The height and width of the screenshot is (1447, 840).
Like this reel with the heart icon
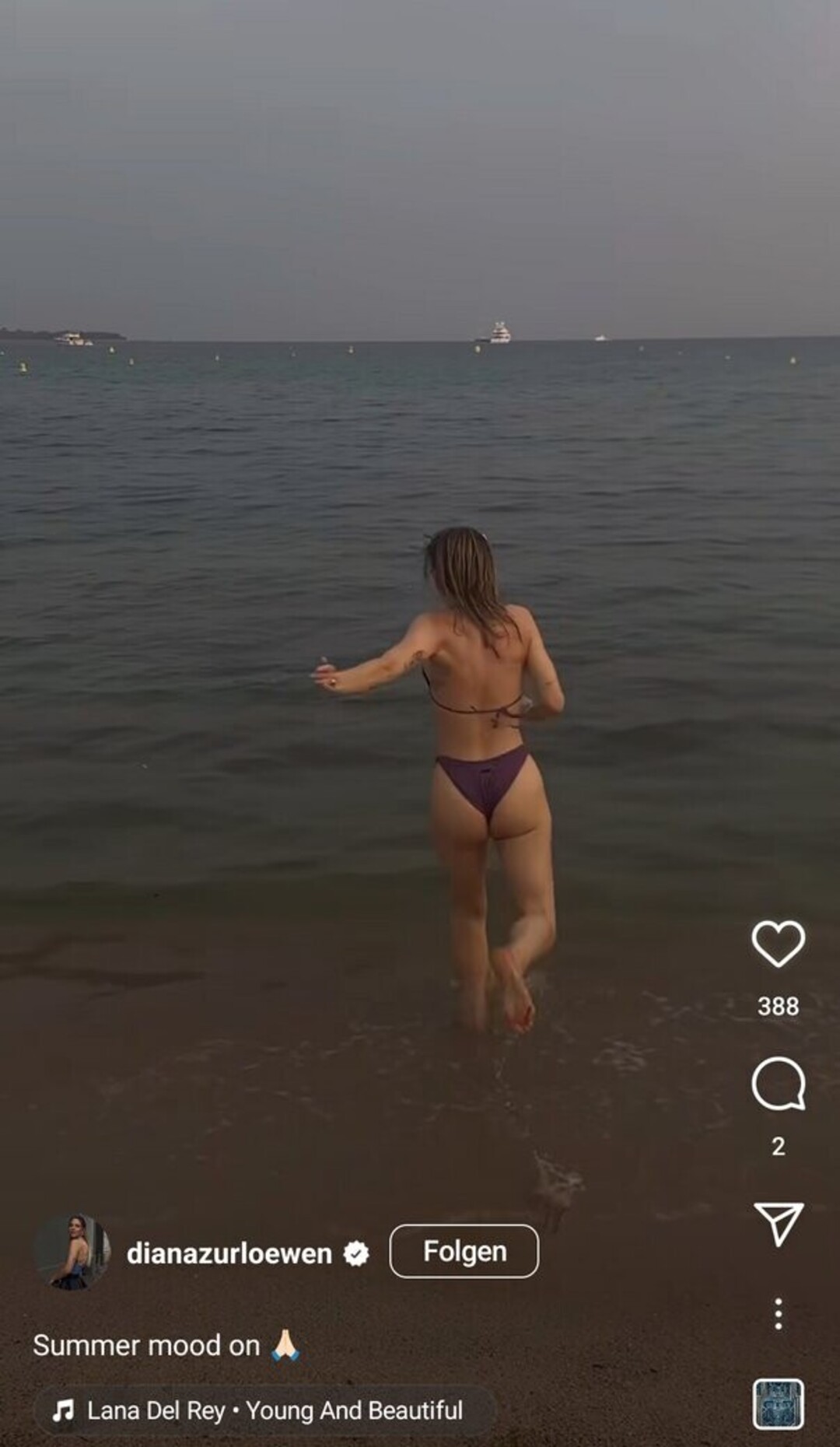(778, 944)
